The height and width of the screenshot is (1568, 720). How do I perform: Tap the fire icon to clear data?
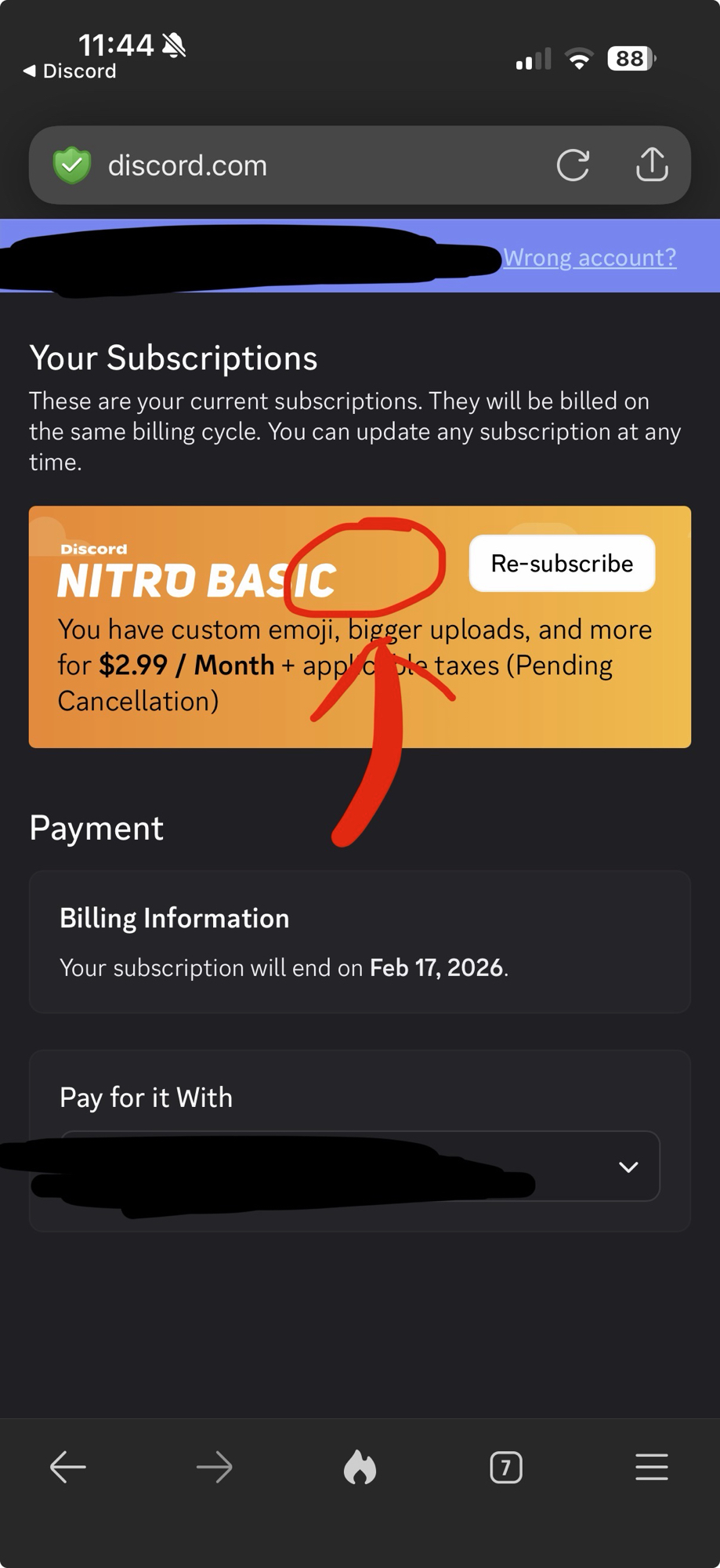pos(360,1467)
